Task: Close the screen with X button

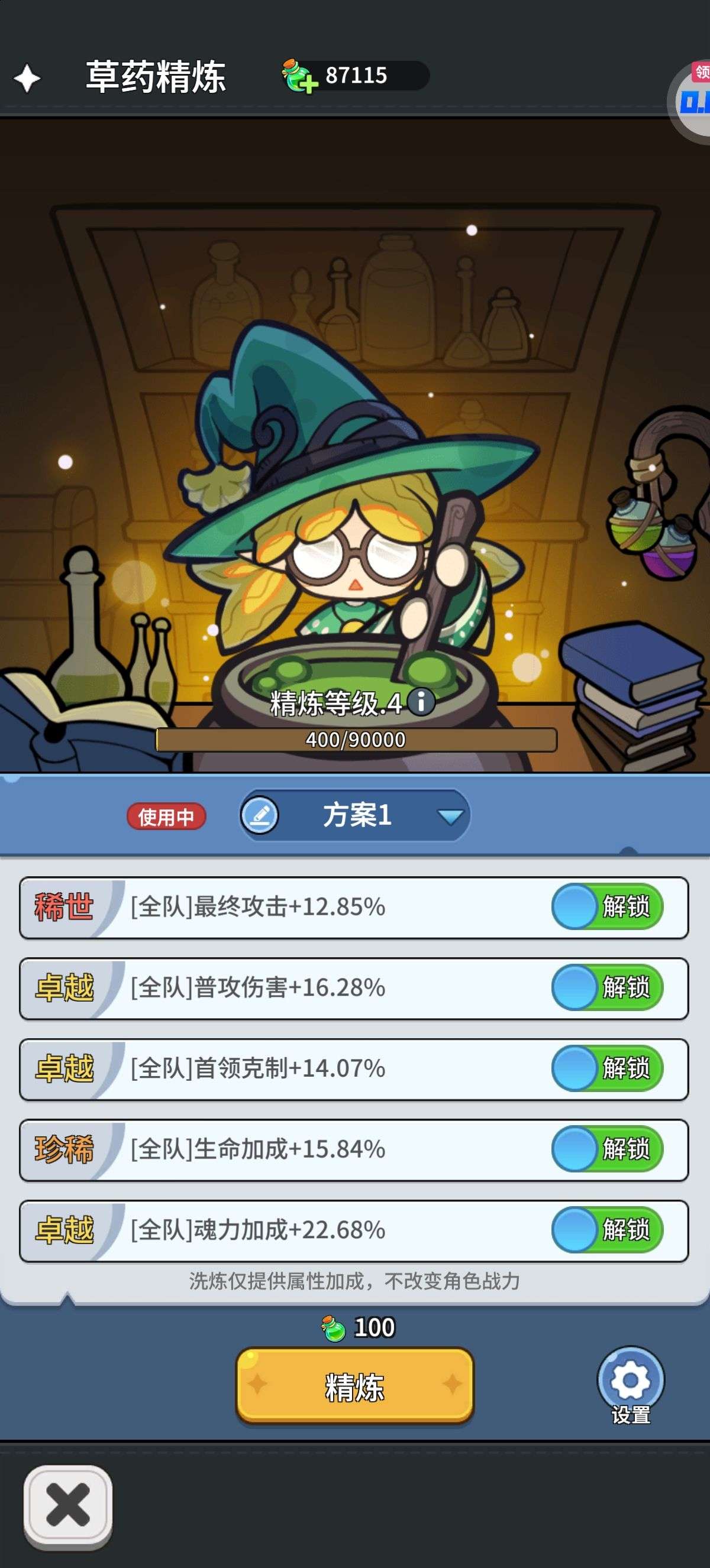Action: click(x=67, y=1505)
